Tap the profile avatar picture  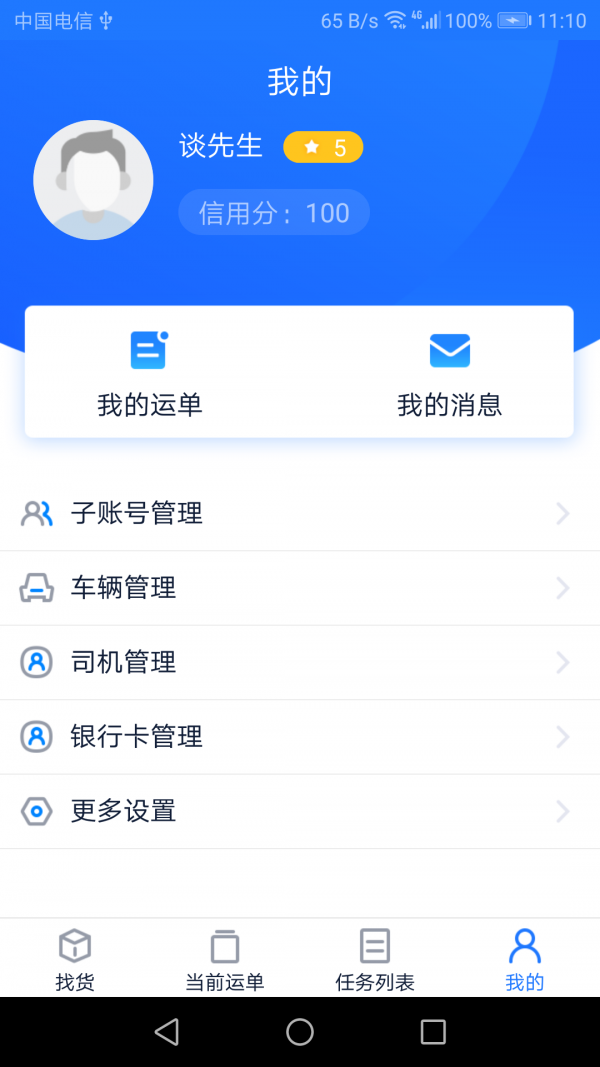(x=93, y=180)
